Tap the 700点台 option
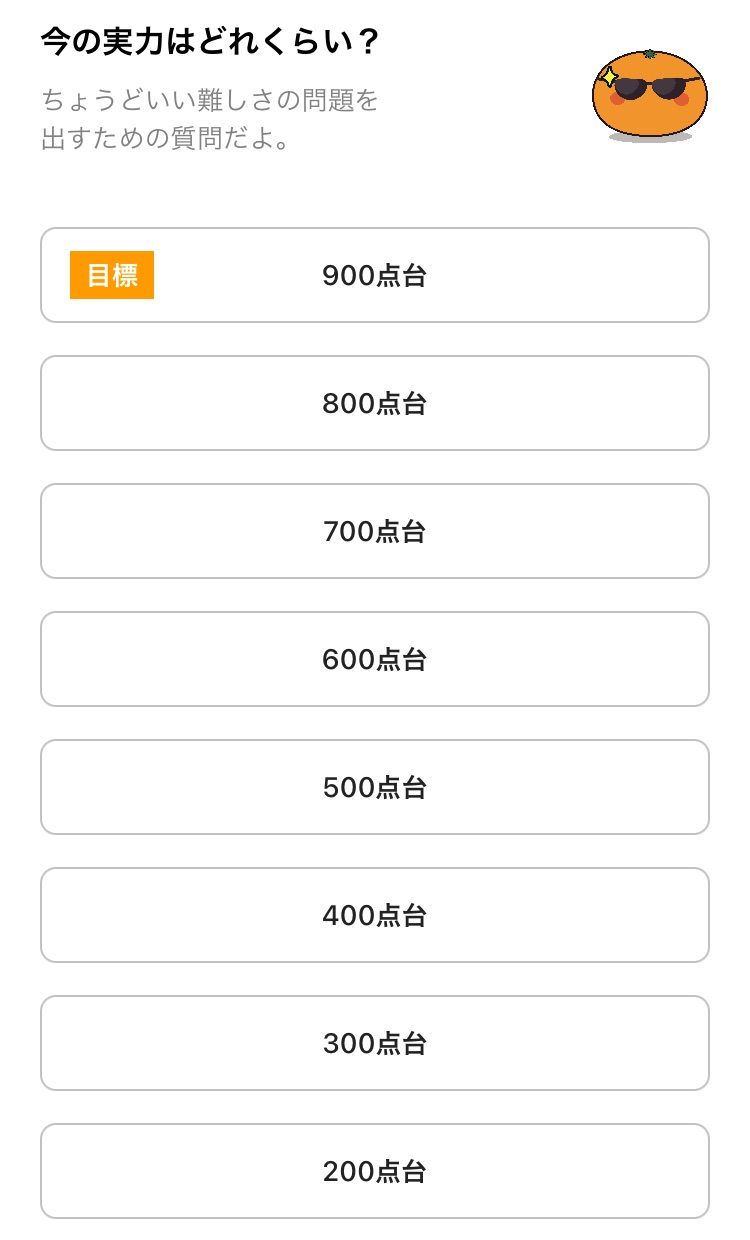The width and height of the screenshot is (750, 1240). pos(375,531)
